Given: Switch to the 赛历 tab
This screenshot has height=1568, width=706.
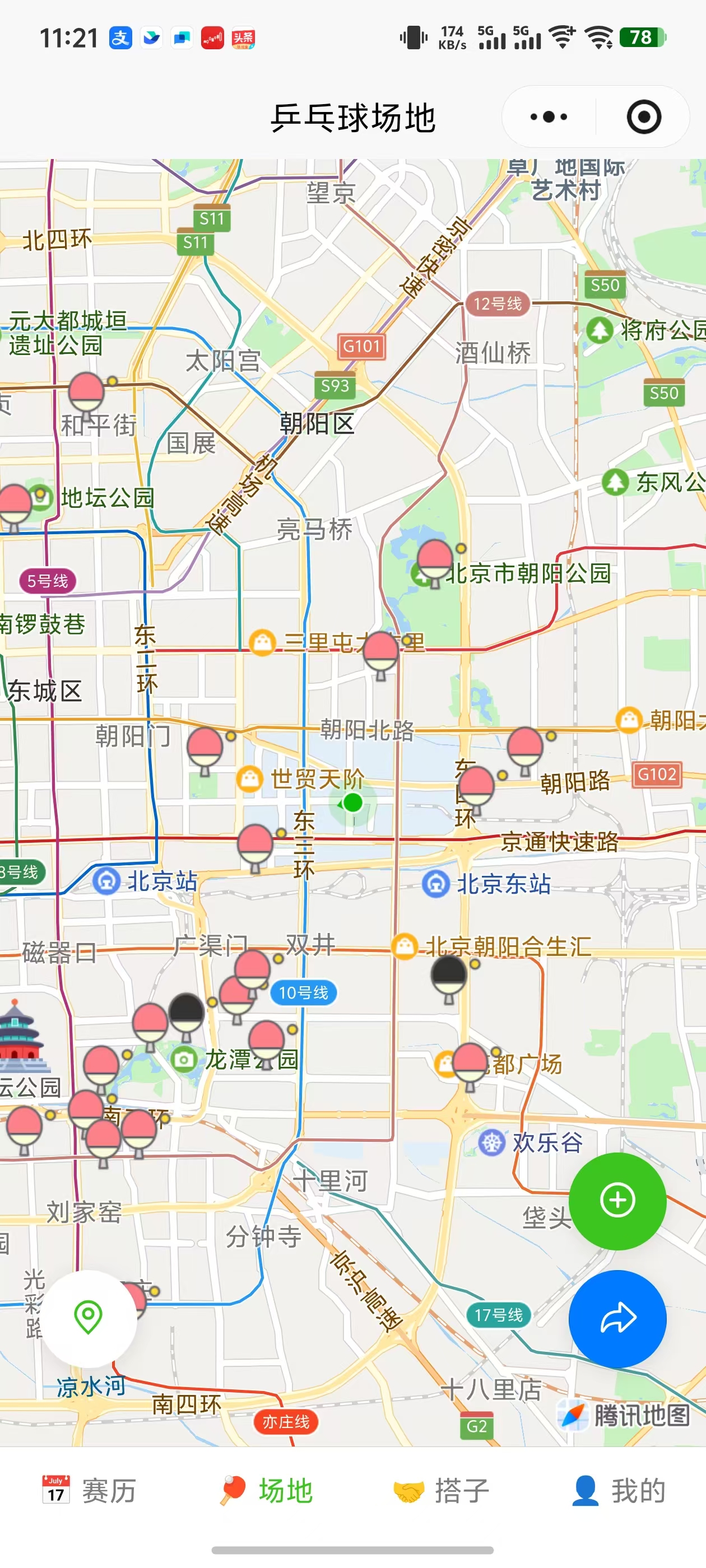Looking at the screenshot, I should 89,1490.
